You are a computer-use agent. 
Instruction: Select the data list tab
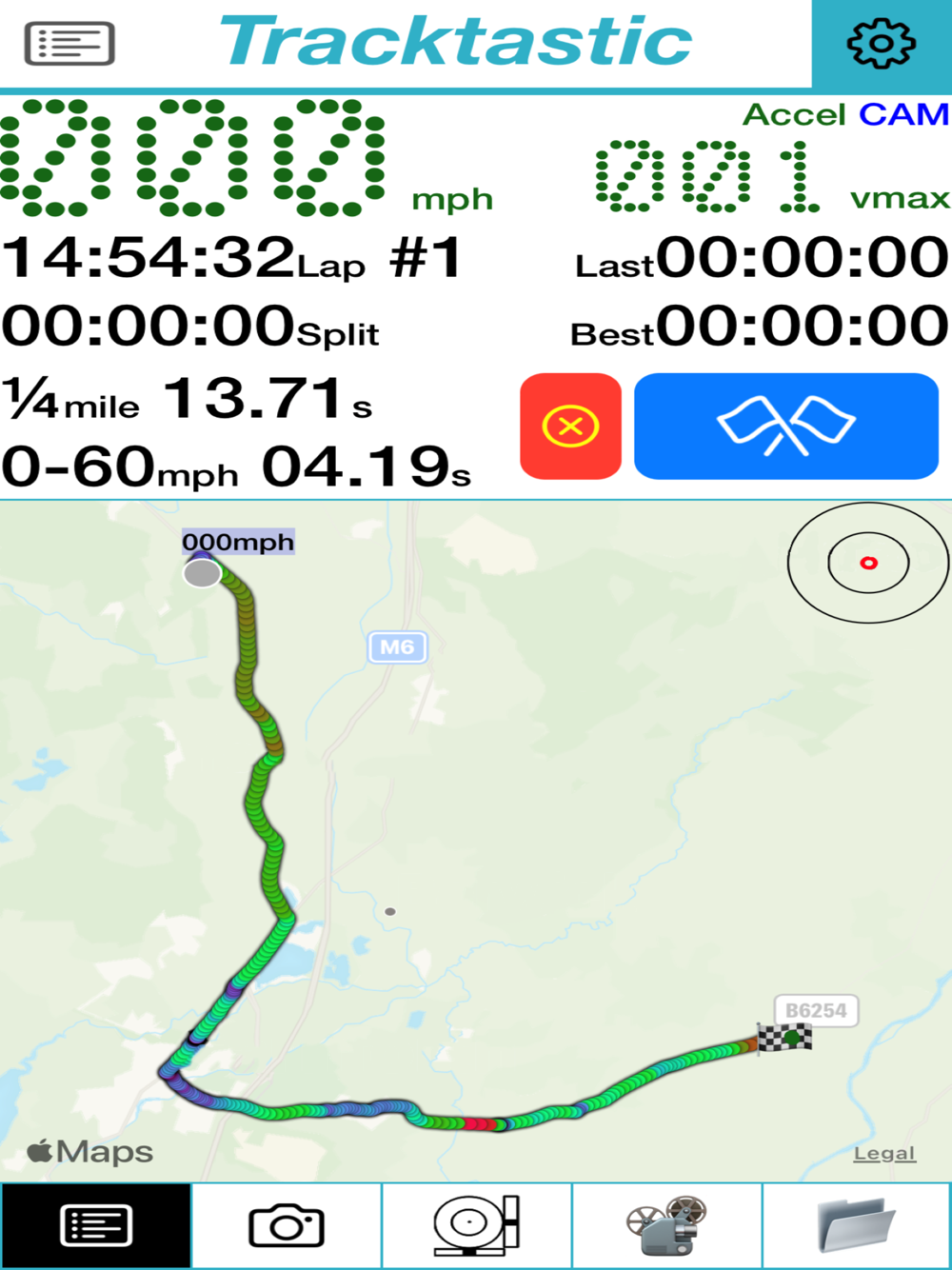95,1225
